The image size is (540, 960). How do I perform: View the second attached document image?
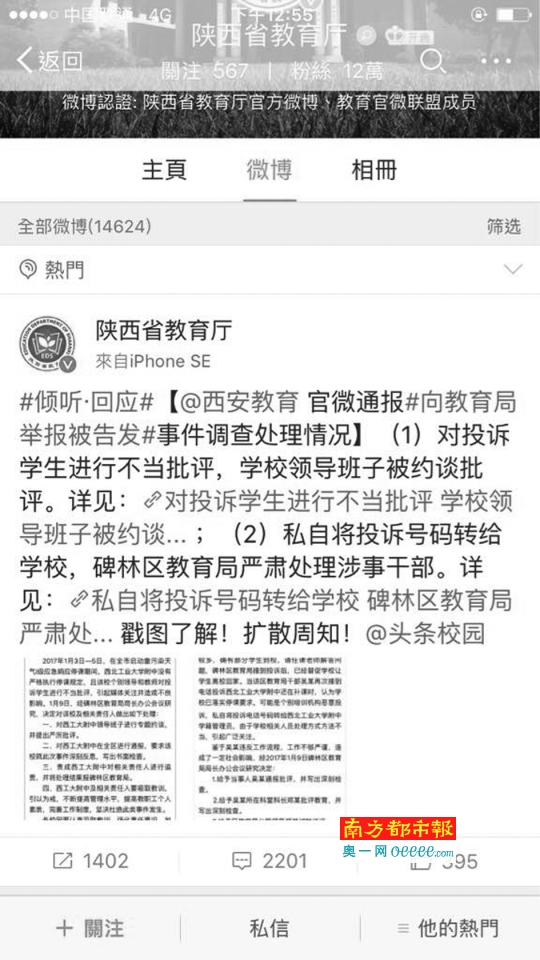coord(269,739)
